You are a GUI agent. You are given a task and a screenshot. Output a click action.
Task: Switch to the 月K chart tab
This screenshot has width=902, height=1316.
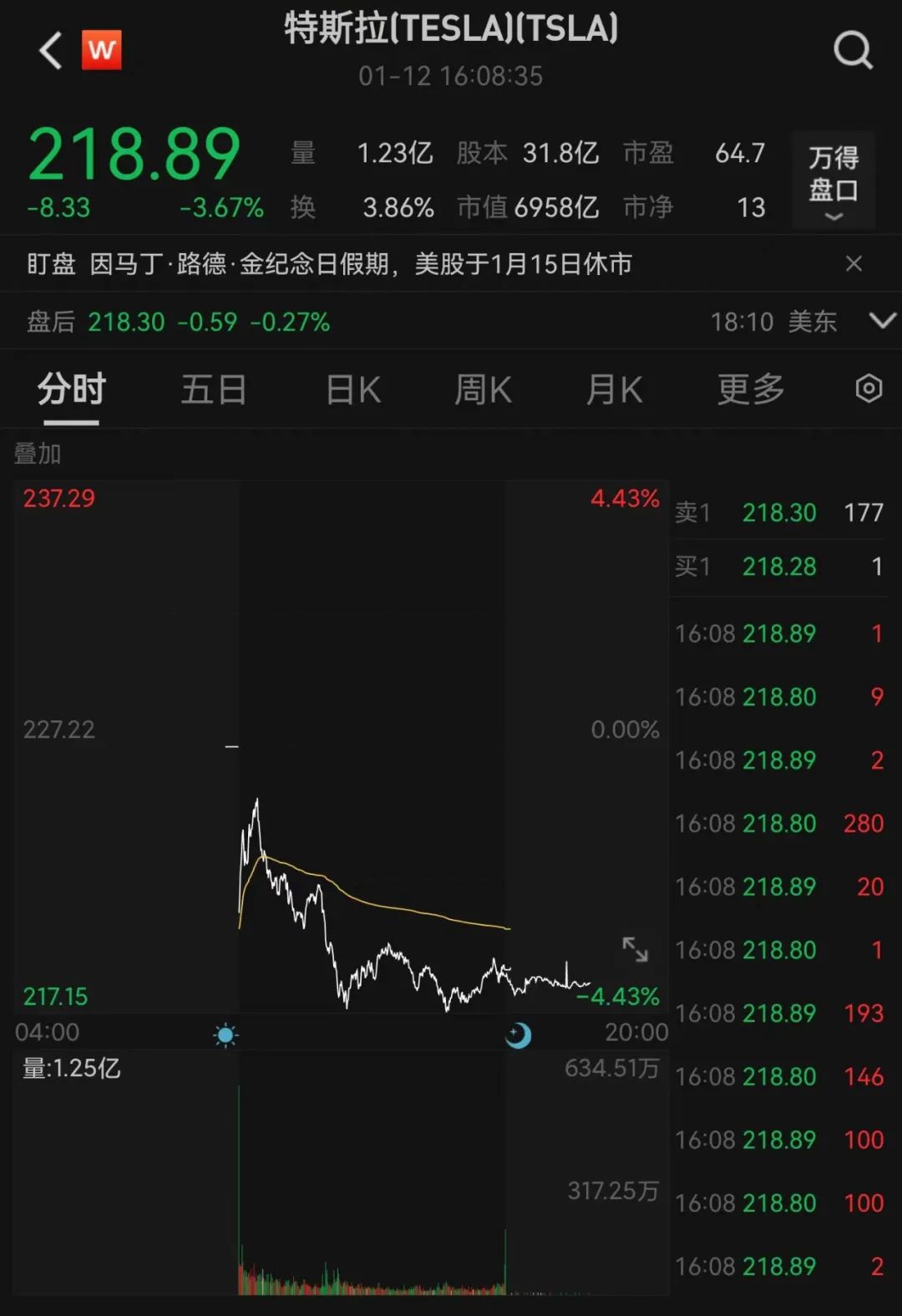click(615, 389)
